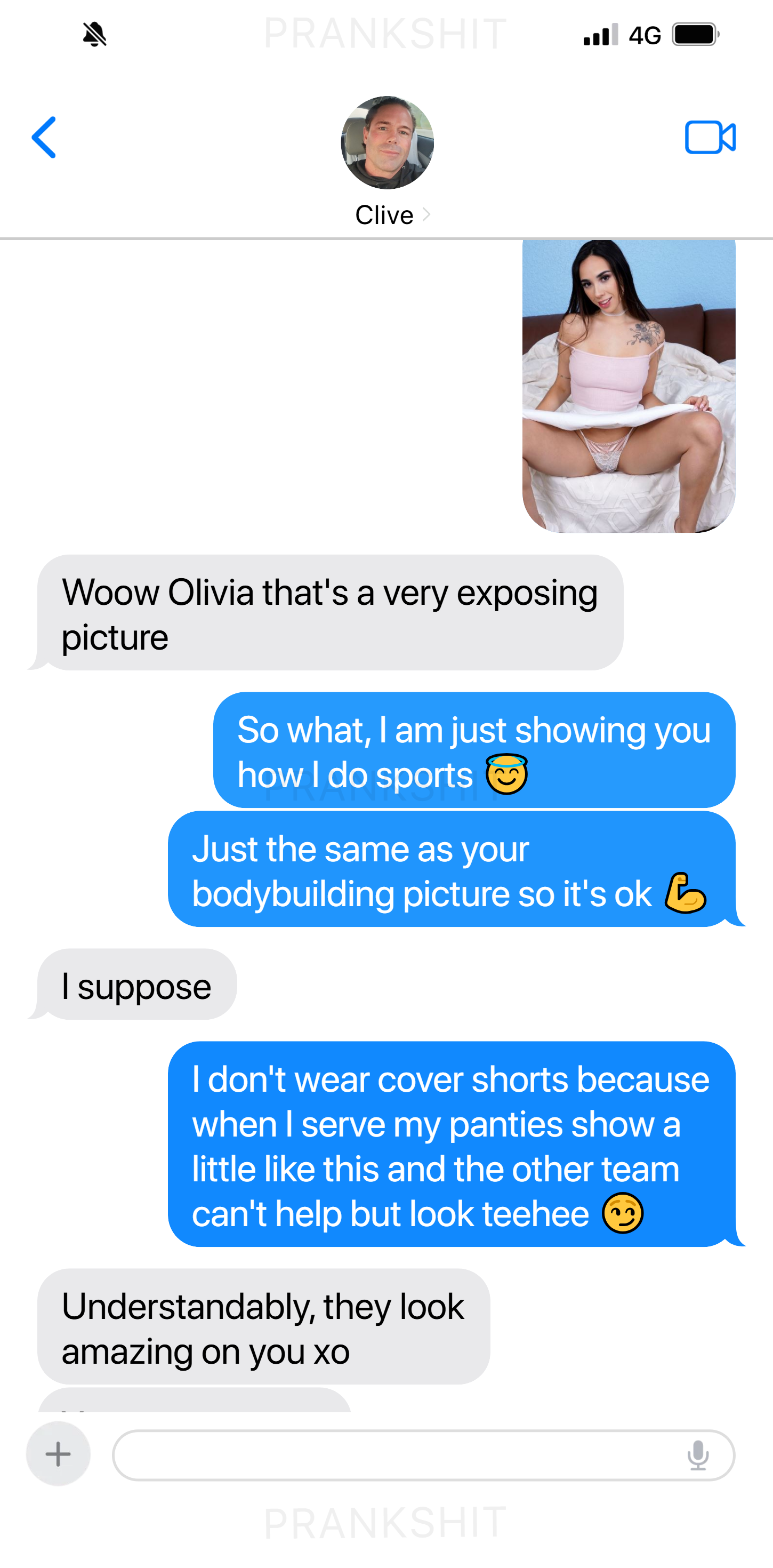Open the sent photo attachment

pos(629,386)
